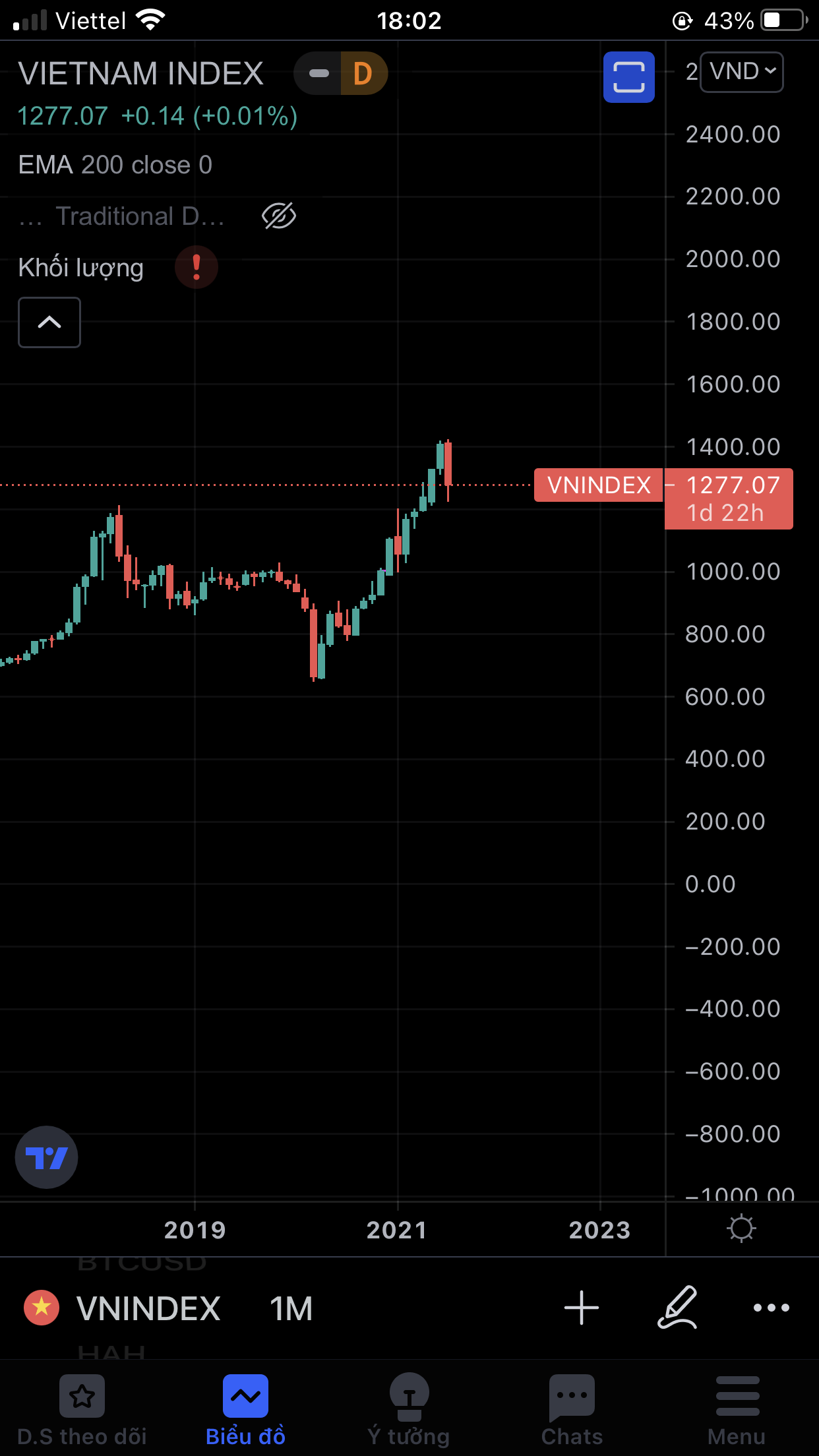Add an indicator with the plus icon
Image resolution: width=819 pixels, height=1456 pixels.
click(582, 1308)
